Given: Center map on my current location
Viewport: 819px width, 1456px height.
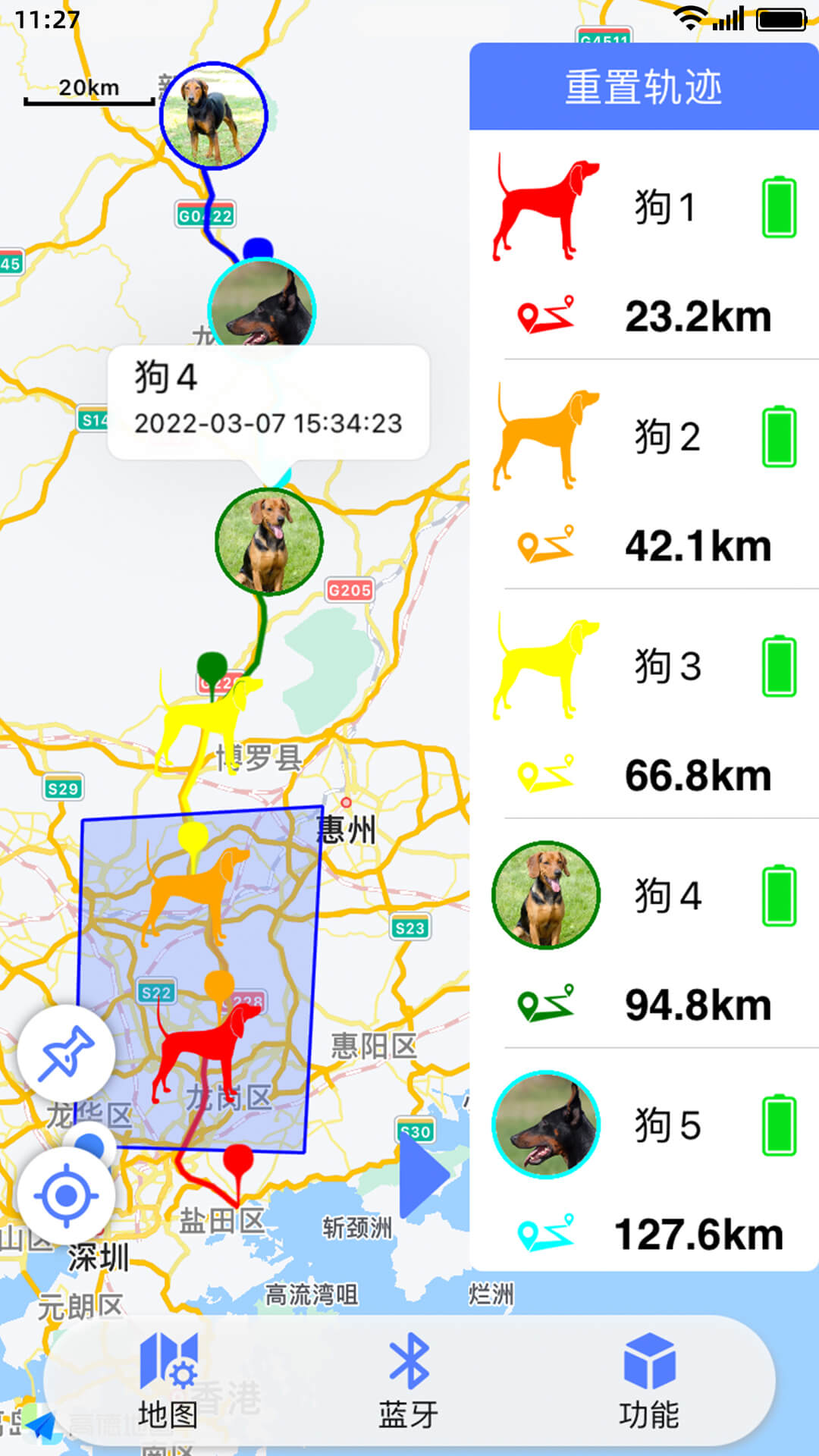Looking at the screenshot, I should click(66, 1196).
